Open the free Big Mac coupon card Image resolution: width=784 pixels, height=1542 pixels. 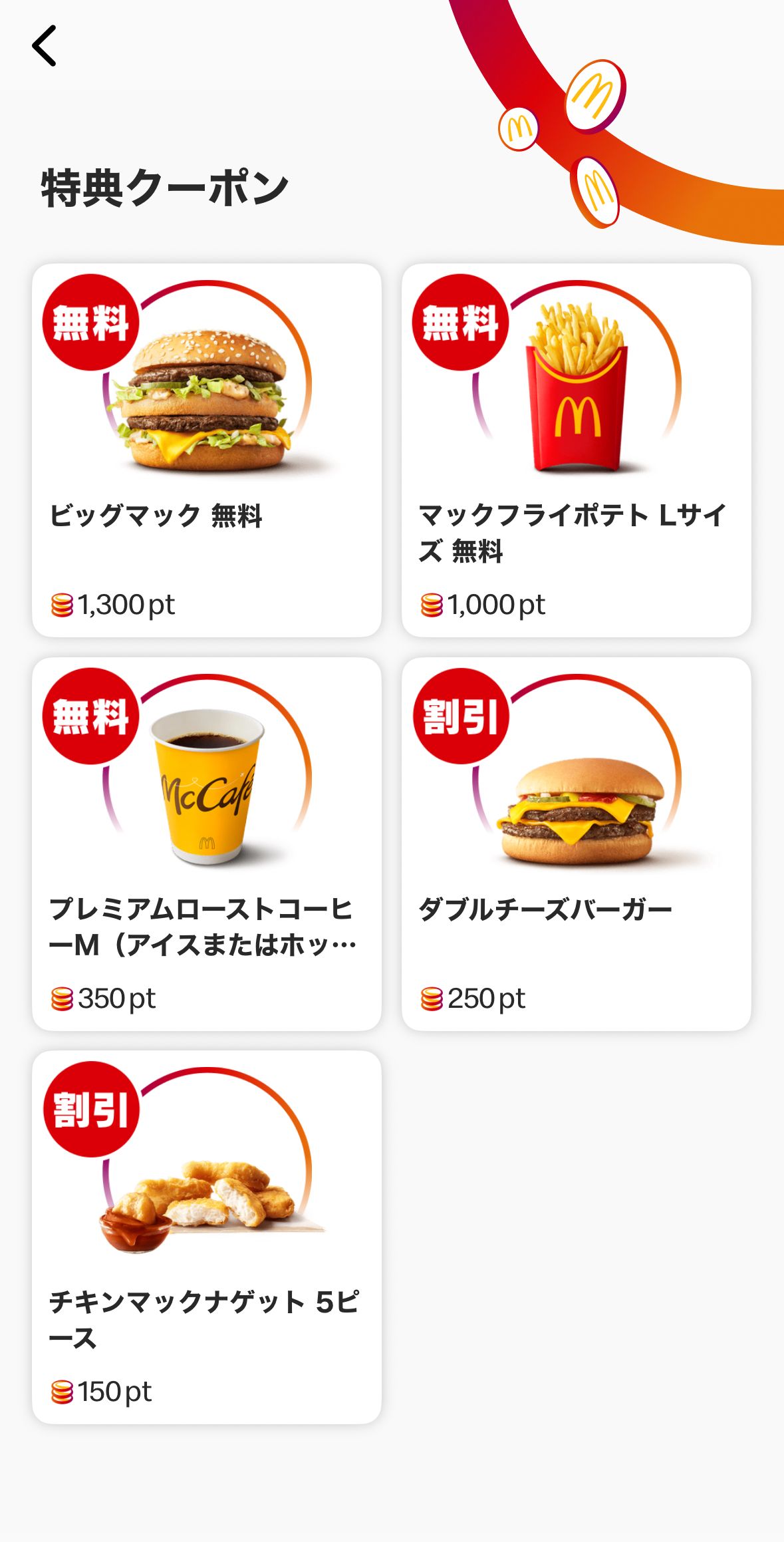(206, 450)
